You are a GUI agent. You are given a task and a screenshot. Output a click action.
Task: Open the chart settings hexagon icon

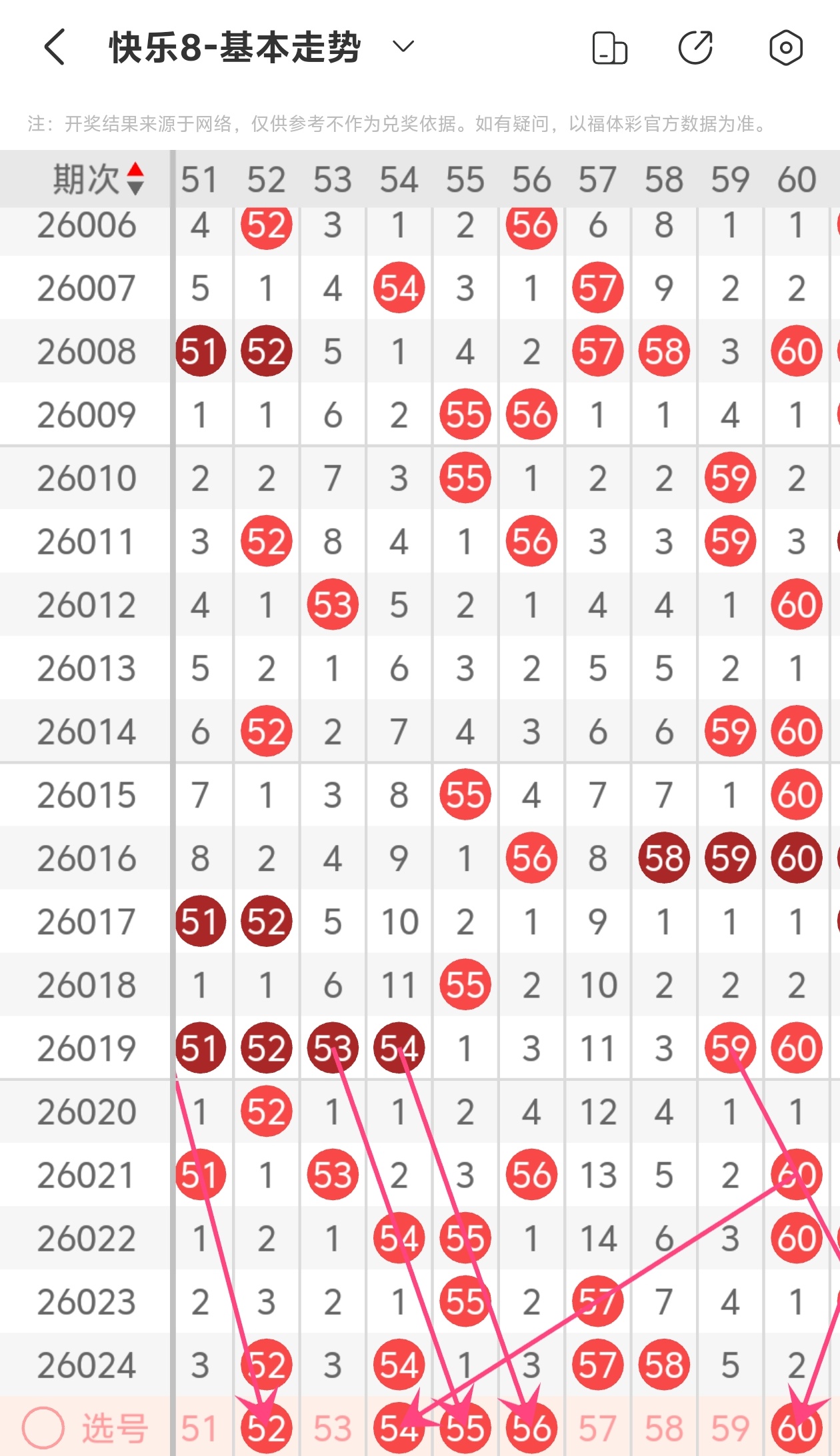pyautogui.click(x=785, y=48)
